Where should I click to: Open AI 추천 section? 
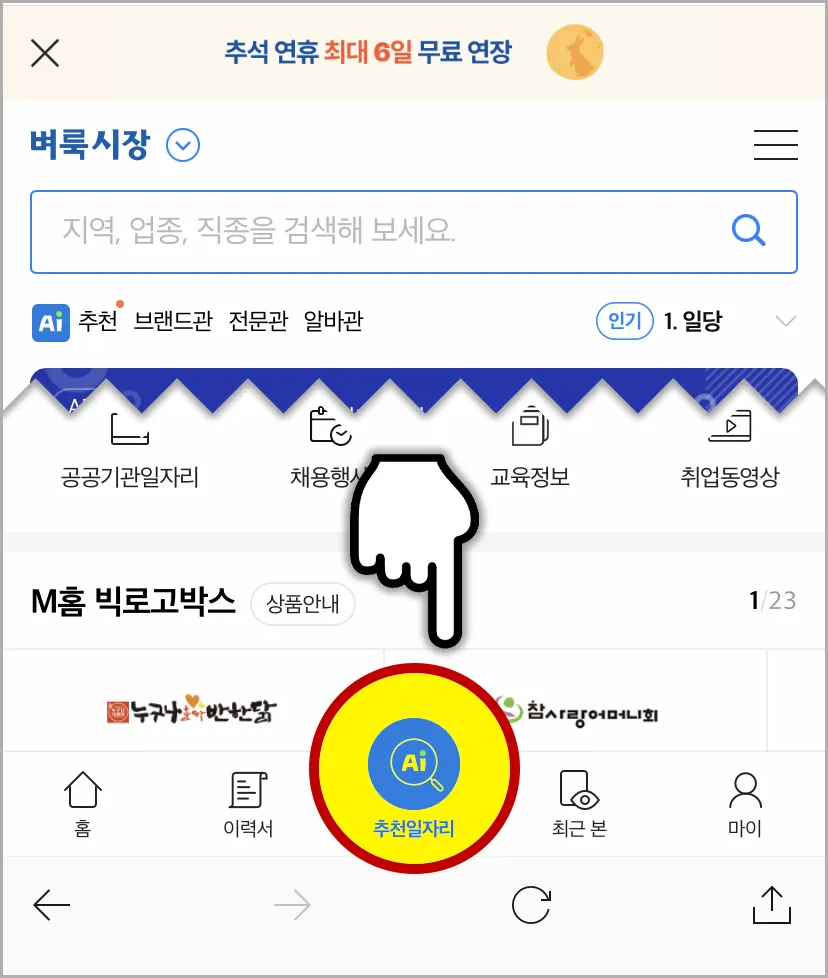coord(75,321)
